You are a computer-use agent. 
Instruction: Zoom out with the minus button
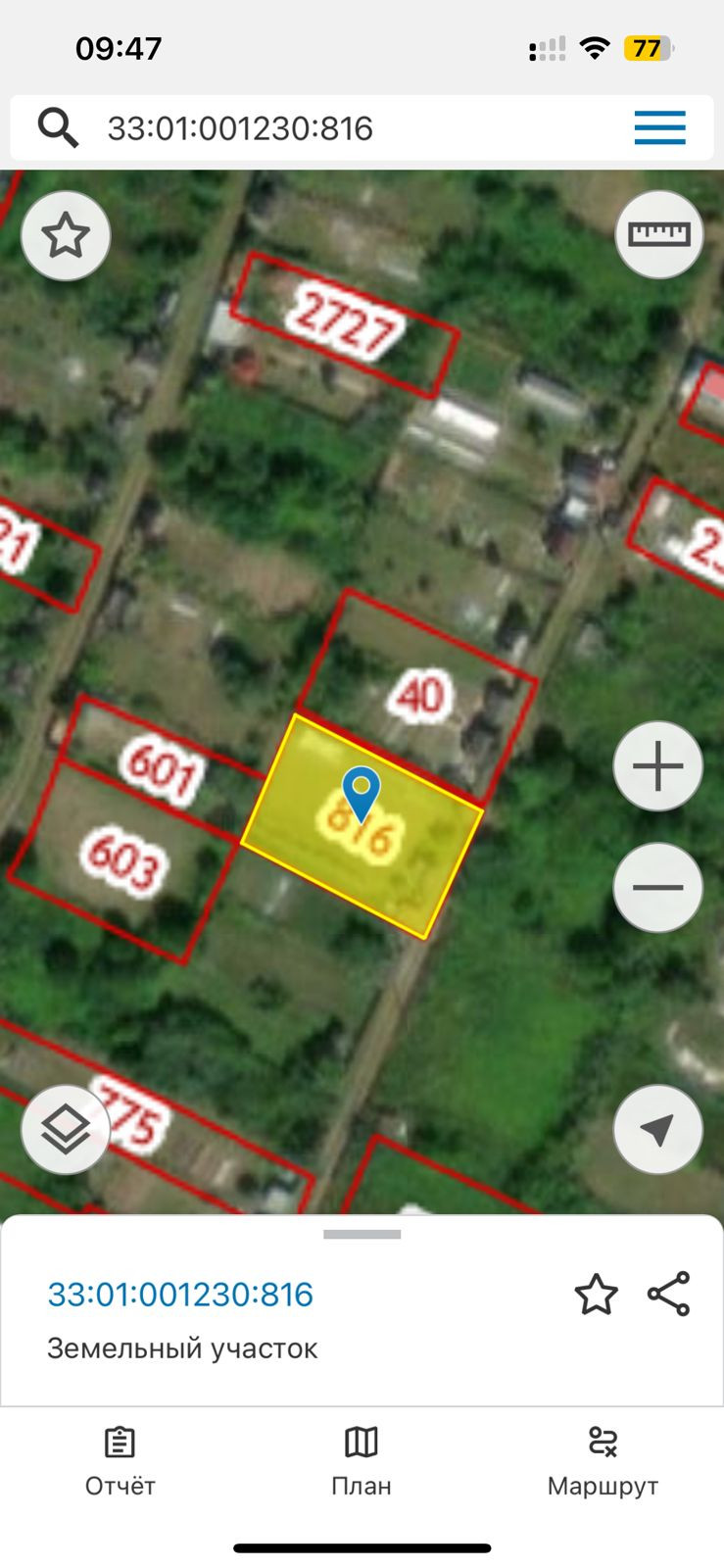tap(657, 888)
